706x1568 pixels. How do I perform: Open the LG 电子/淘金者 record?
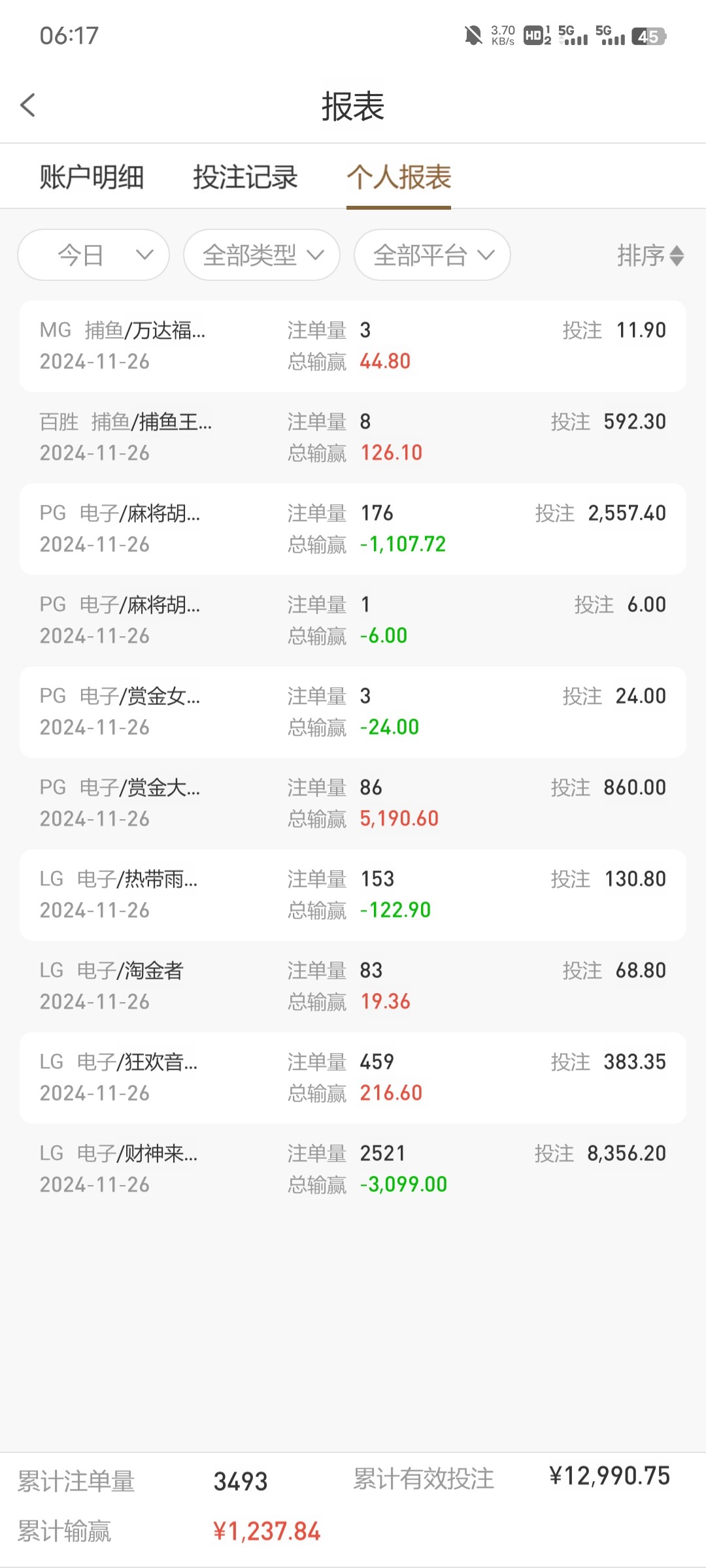pyautogui.click(x=353, y=987)
